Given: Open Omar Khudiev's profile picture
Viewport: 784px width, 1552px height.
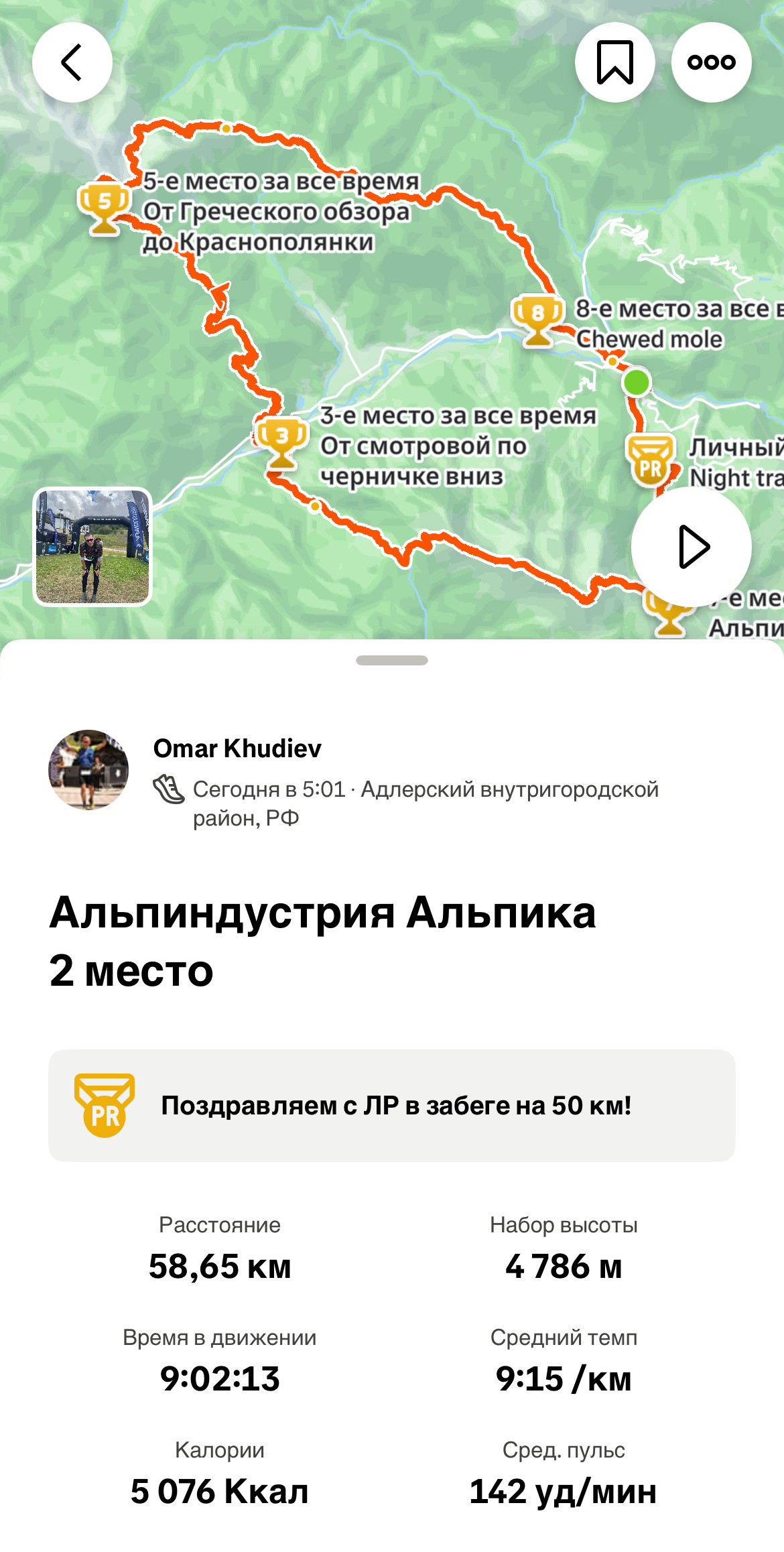Looking at the screenshot, I should [88, 770].
